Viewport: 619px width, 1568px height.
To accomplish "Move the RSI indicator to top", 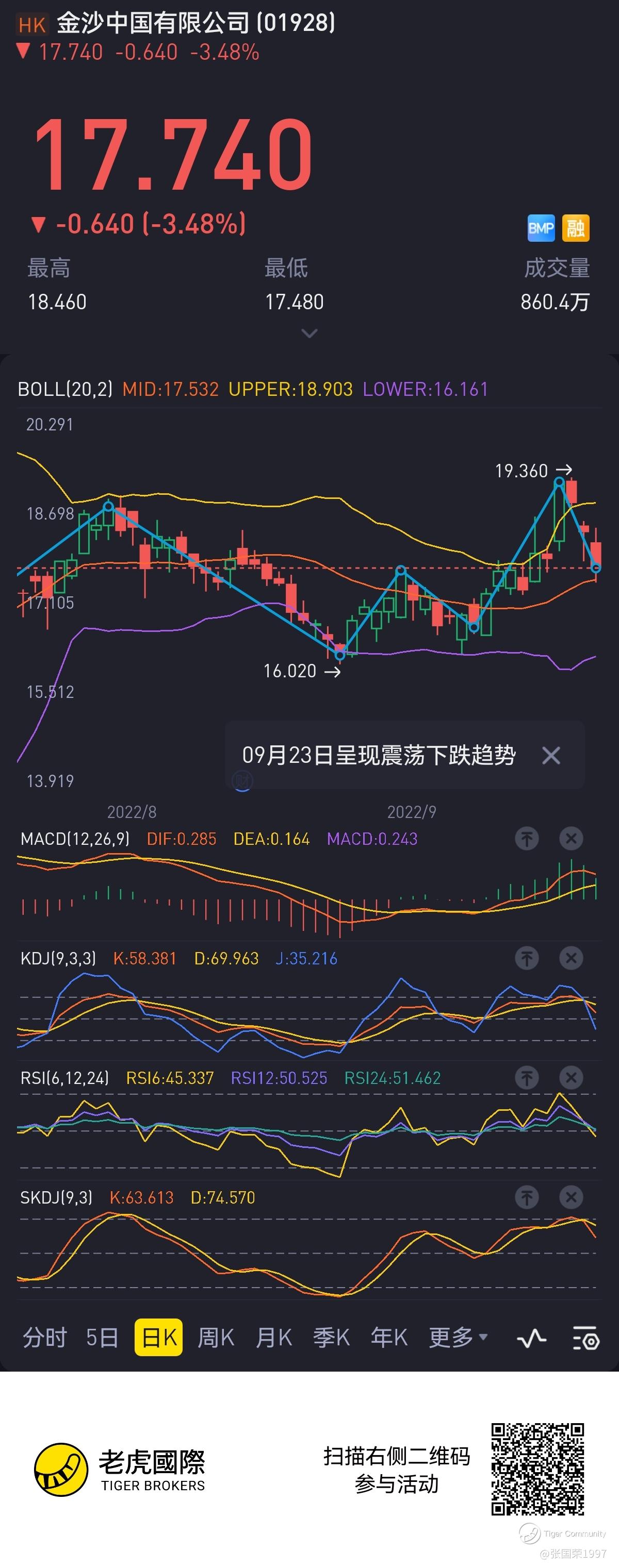I will [x=527, y=1078].
